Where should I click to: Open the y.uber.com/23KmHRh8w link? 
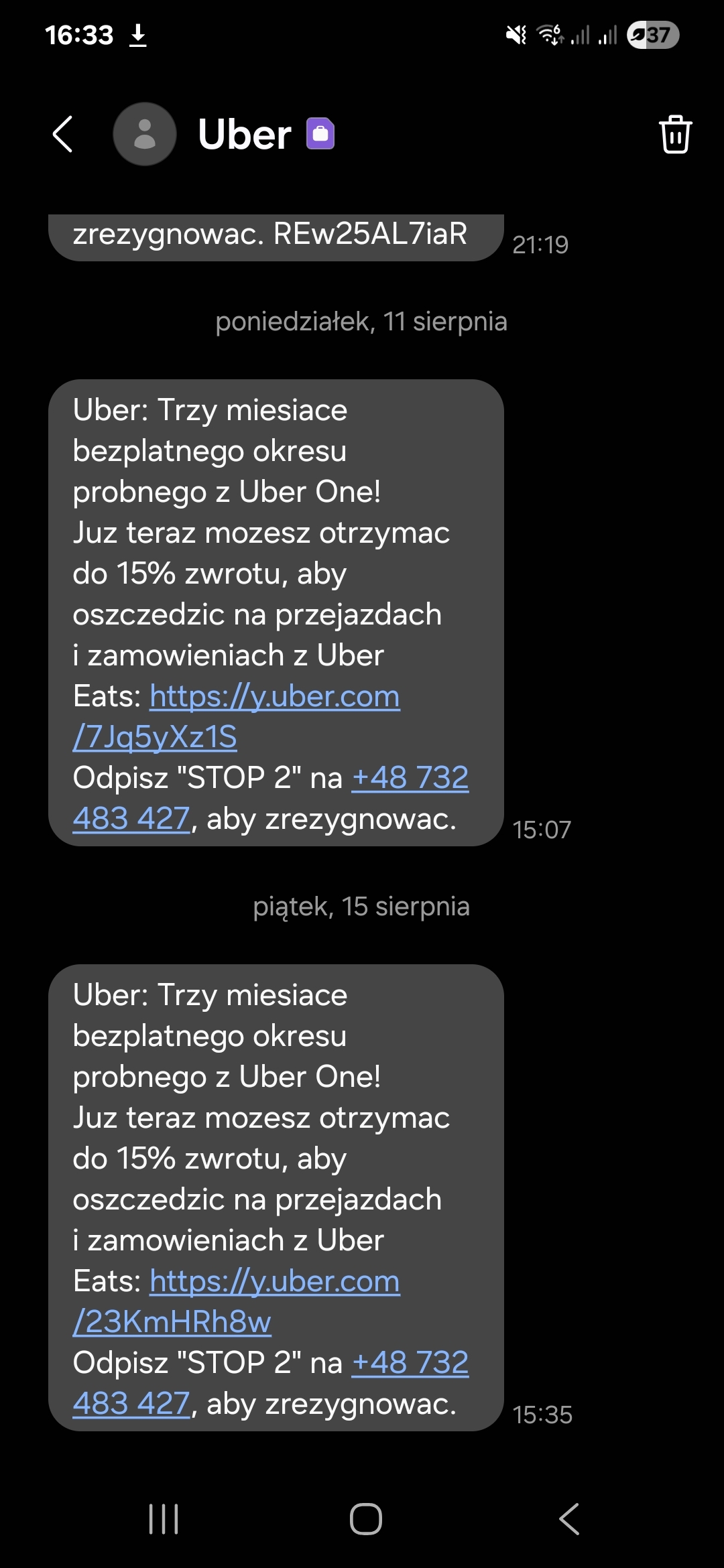point(274,1282)
